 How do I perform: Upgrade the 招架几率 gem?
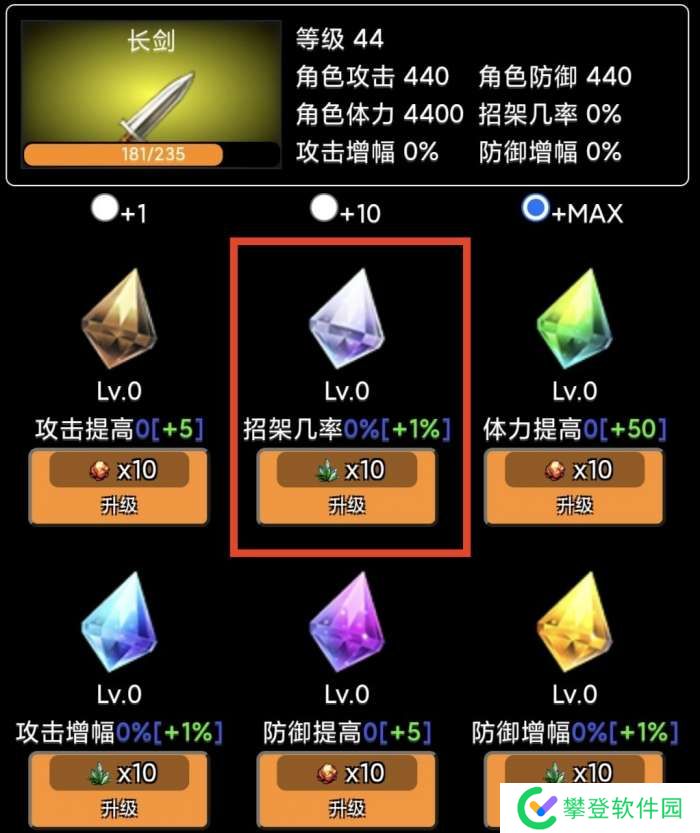click(x=346, y=486)
